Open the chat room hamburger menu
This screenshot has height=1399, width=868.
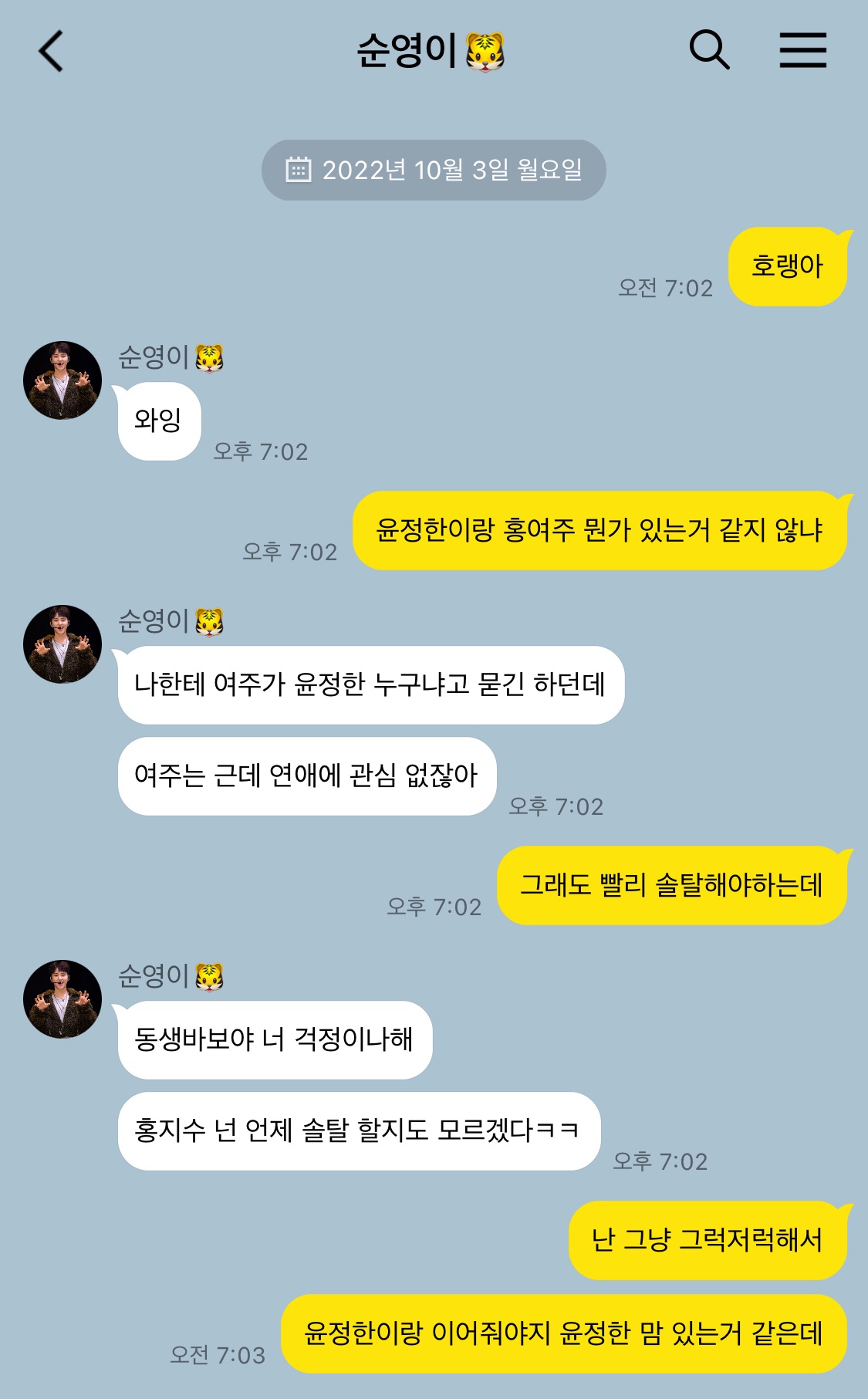(802, 51)
